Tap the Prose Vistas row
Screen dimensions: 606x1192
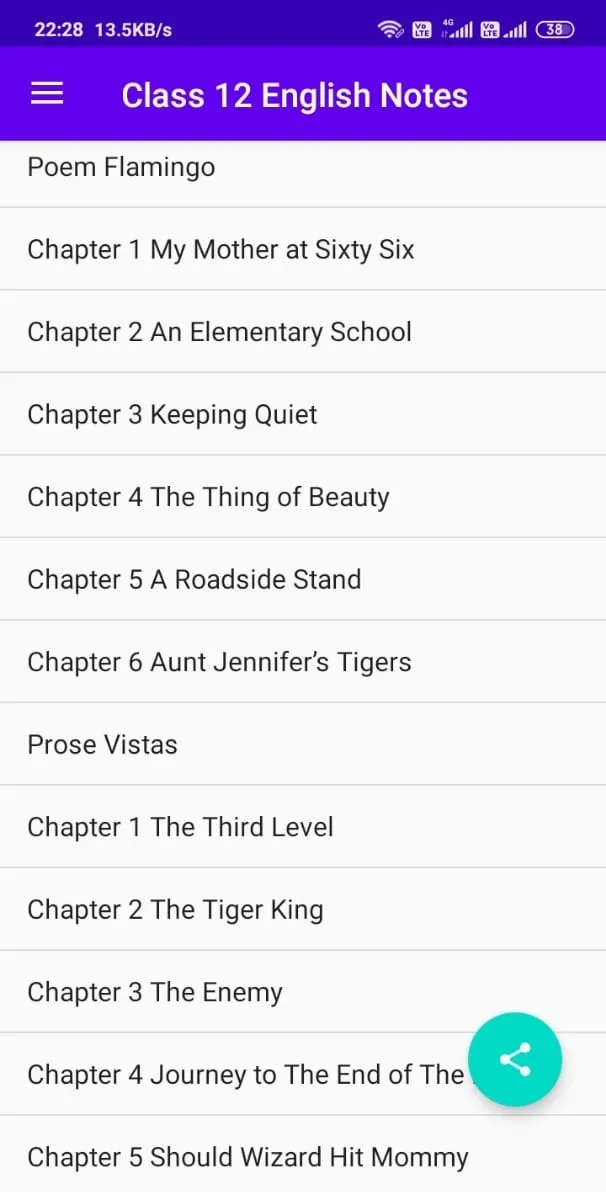(x=303, y=744)
